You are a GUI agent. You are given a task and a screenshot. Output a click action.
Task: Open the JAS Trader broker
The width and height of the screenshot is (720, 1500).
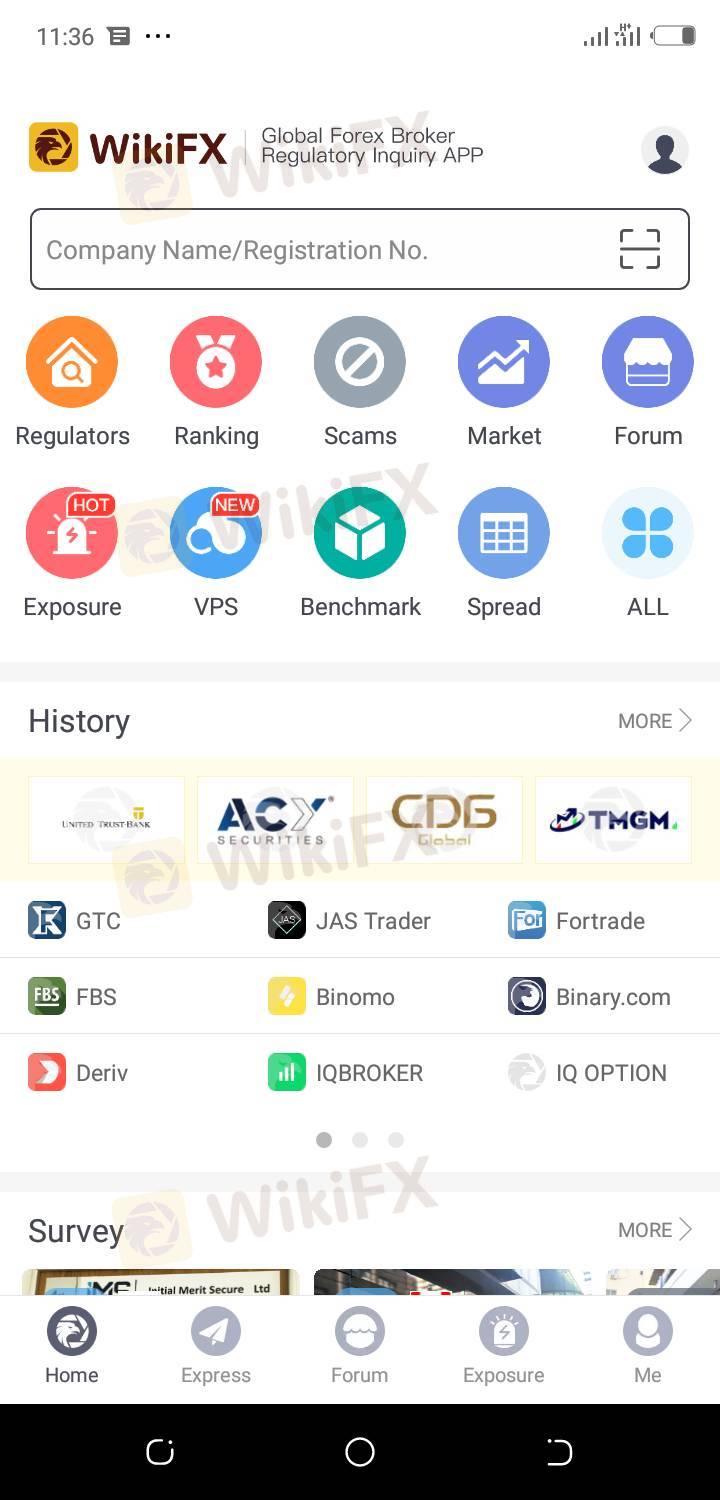pos(350,921)
